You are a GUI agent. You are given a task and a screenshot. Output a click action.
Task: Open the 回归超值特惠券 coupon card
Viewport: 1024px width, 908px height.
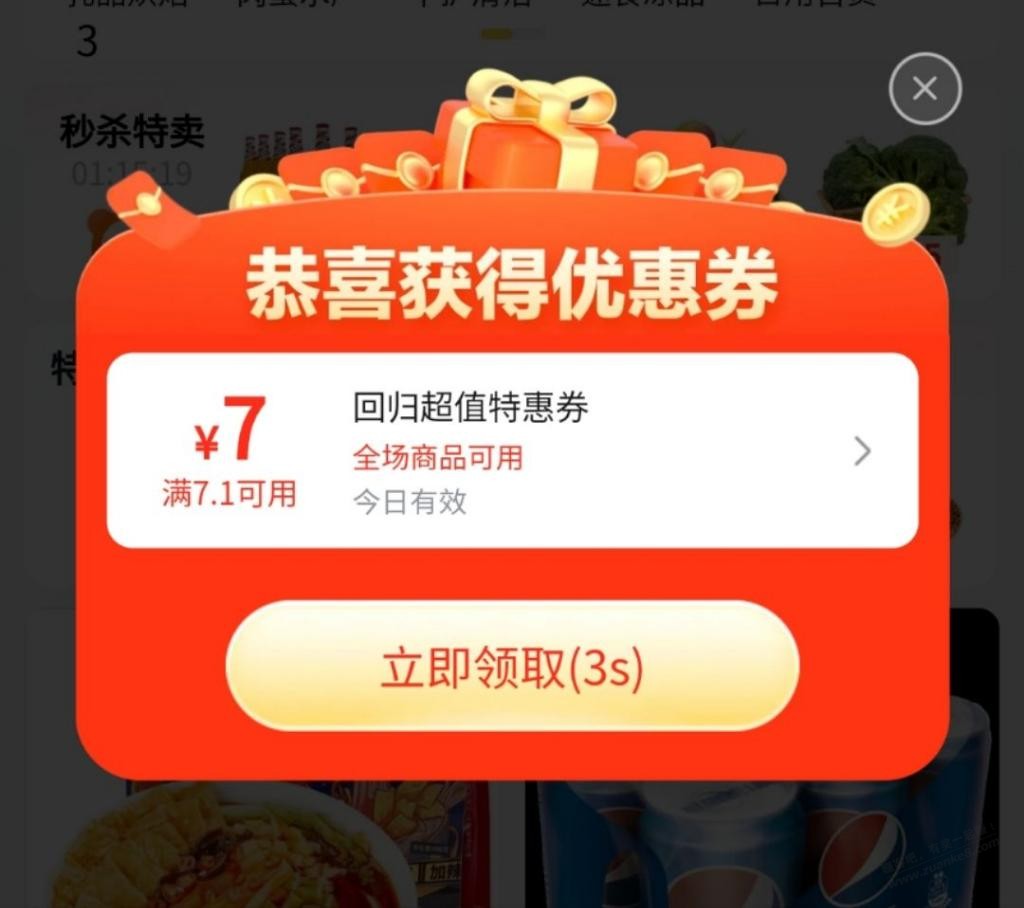click(x=512, y=450)
